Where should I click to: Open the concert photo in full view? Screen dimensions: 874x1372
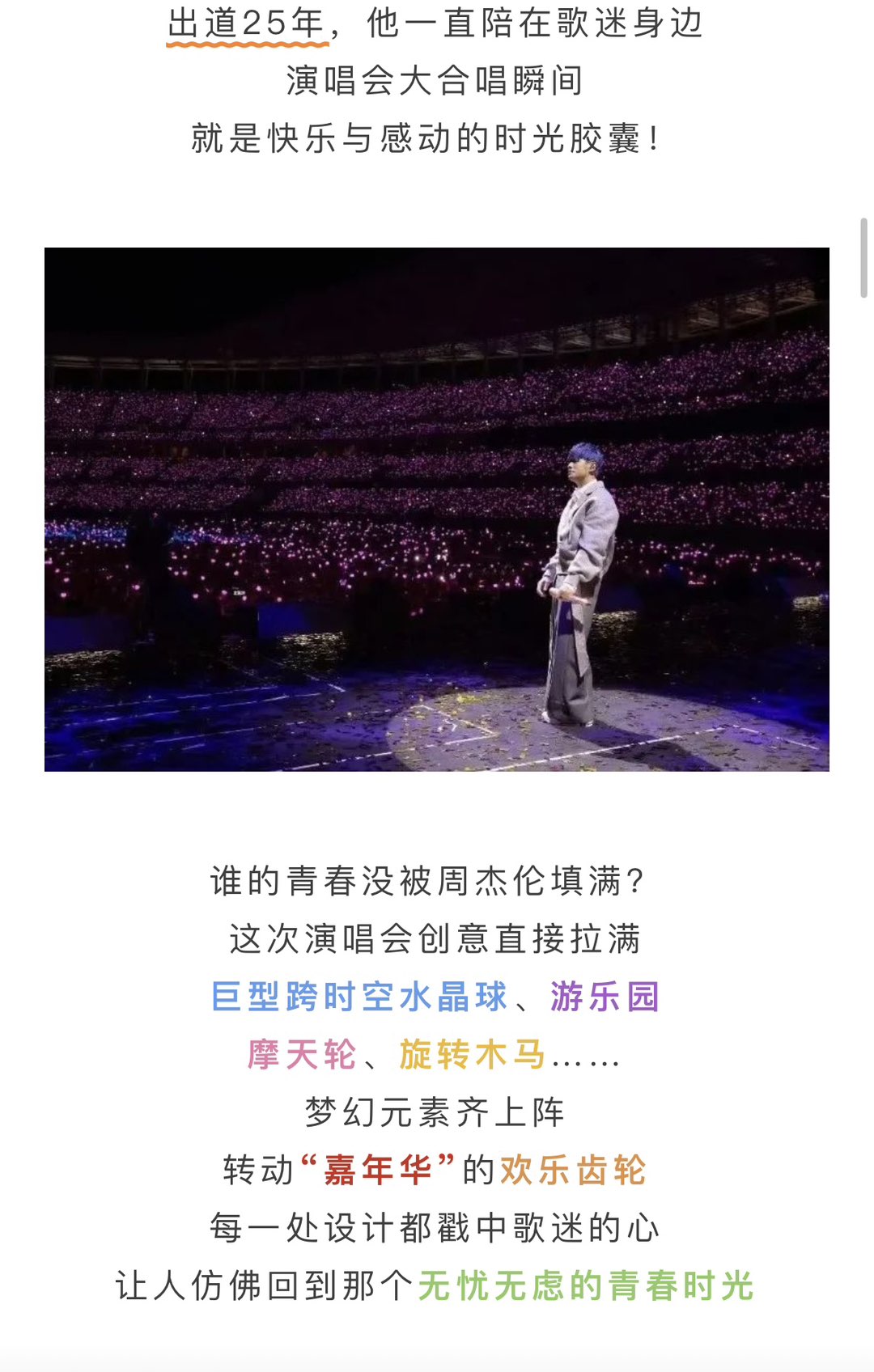pos(437,510)
